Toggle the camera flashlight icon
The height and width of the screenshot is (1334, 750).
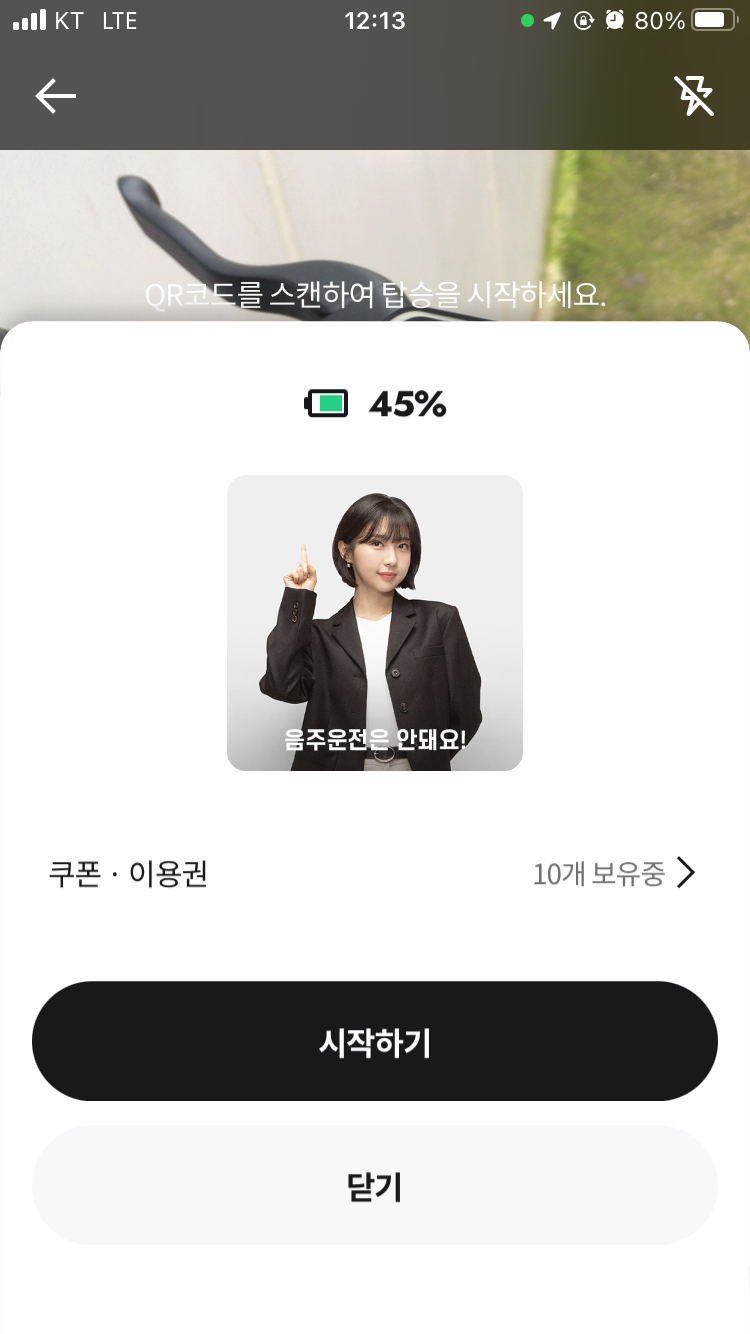(x=695, y=96)
